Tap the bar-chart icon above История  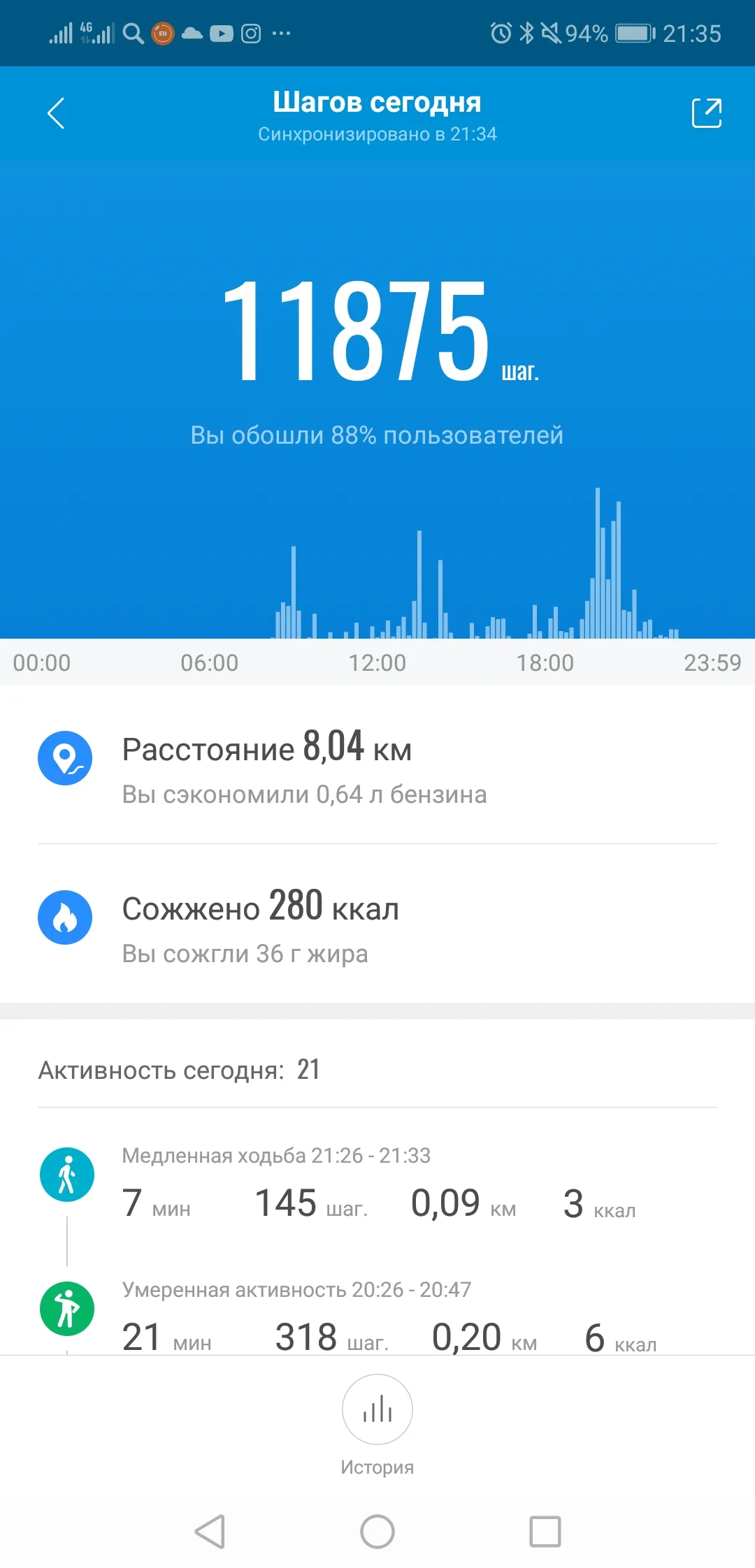(x=377, y=1409)
